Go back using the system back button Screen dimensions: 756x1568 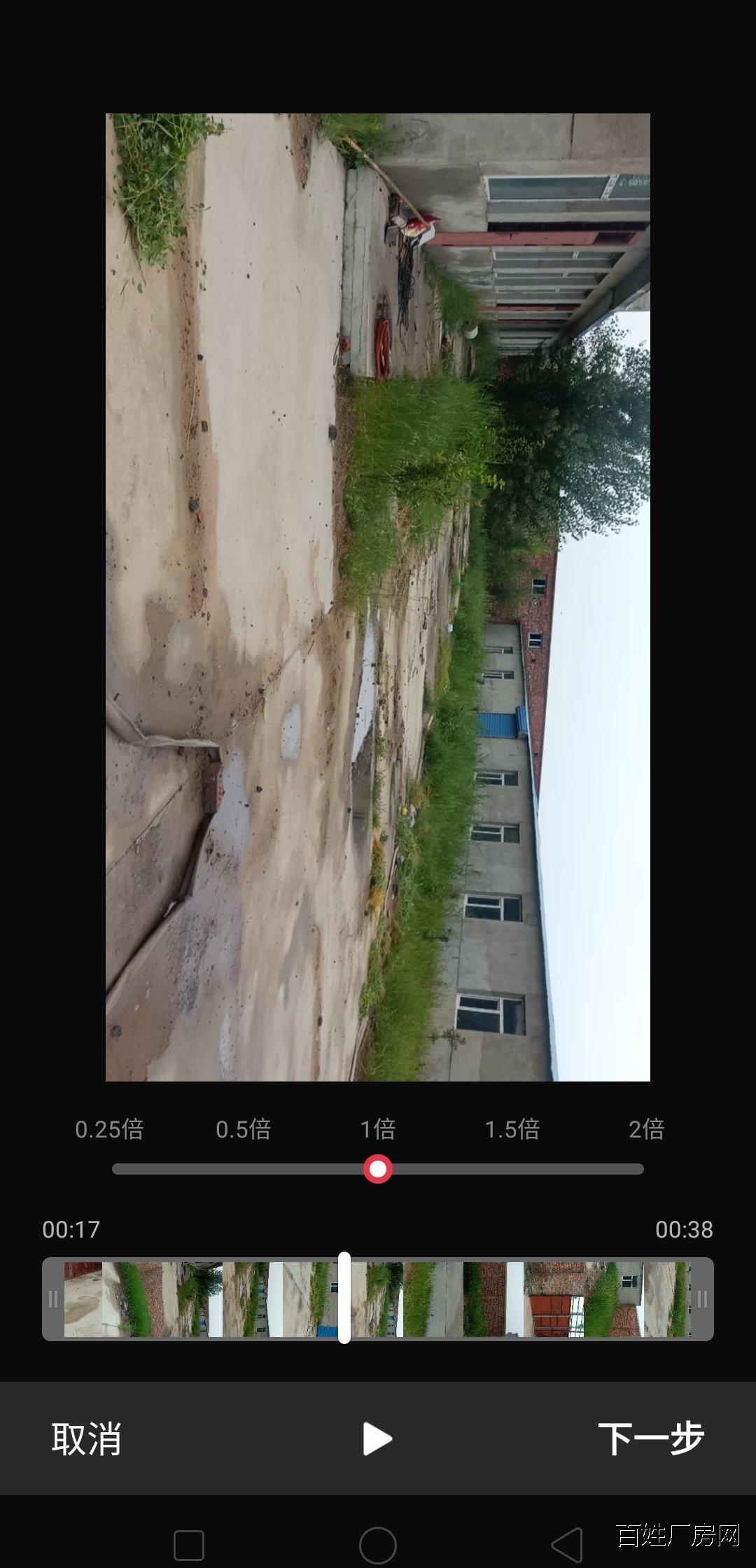(x=567, y=1544)
